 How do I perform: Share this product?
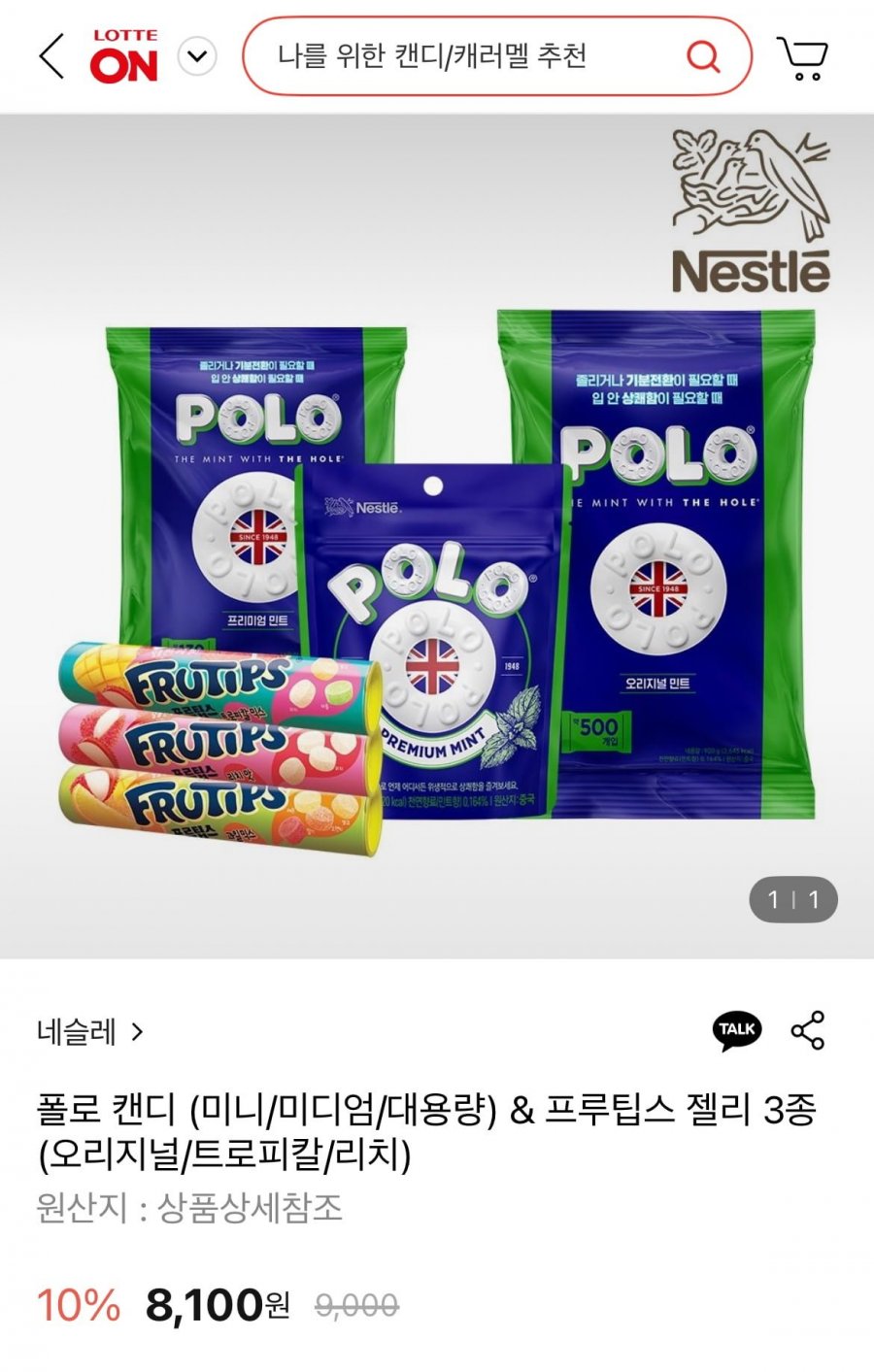click(808, 1030)
